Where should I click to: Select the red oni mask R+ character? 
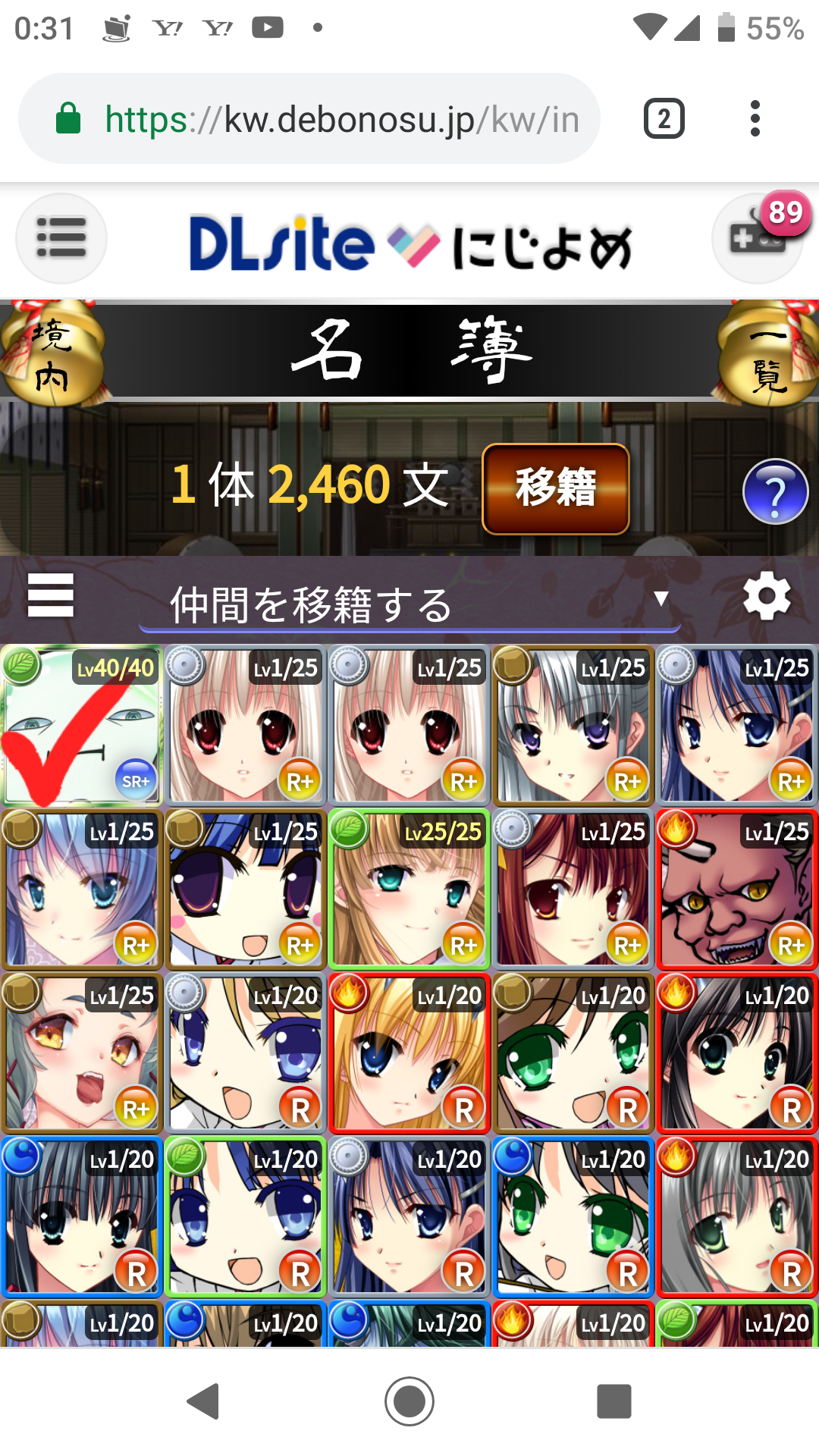pyautogui.click(x=737, y=890)
